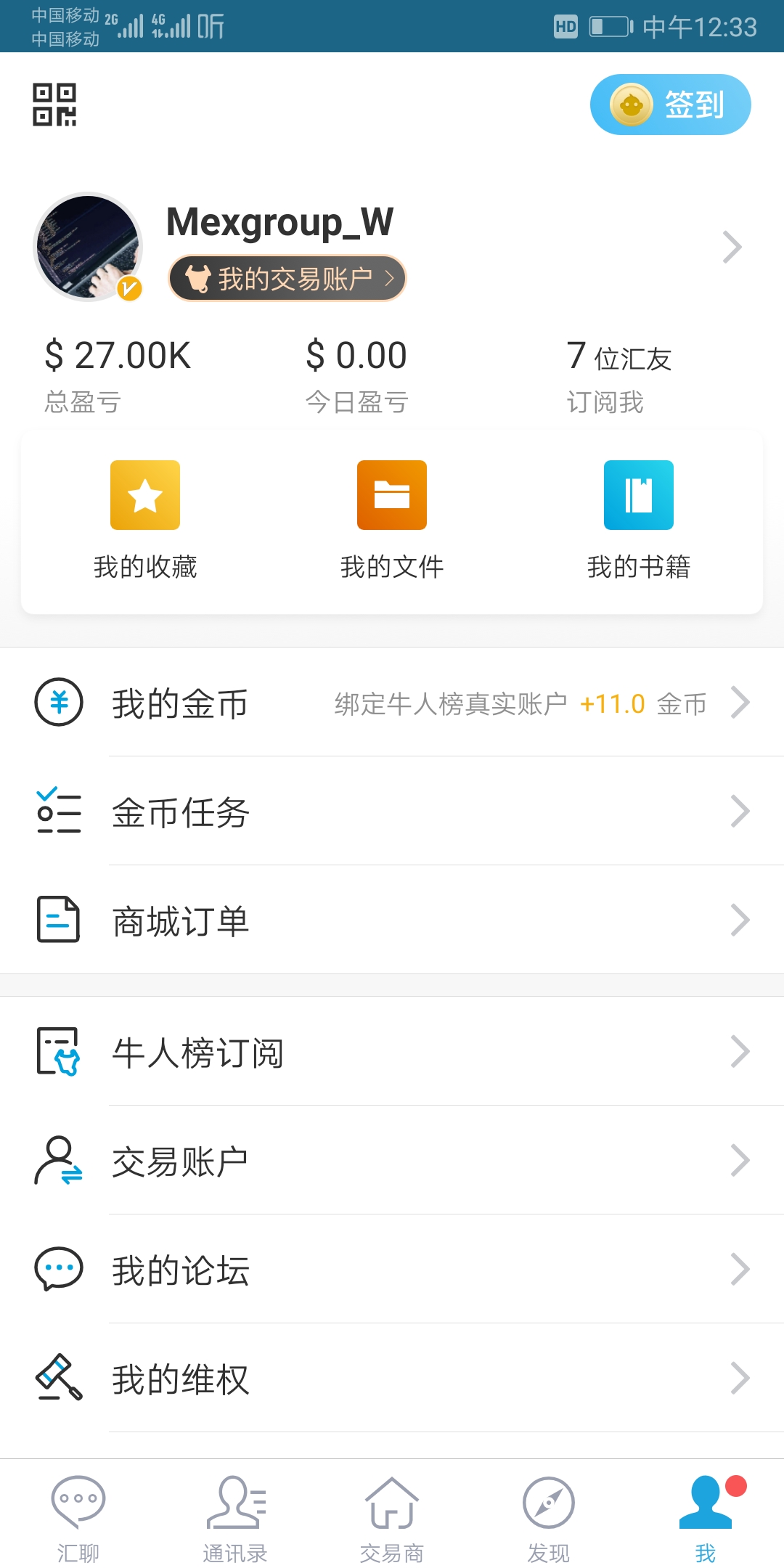784x1568 pixels.
Task: Open the QR code scanner icon
Action: 54,105
